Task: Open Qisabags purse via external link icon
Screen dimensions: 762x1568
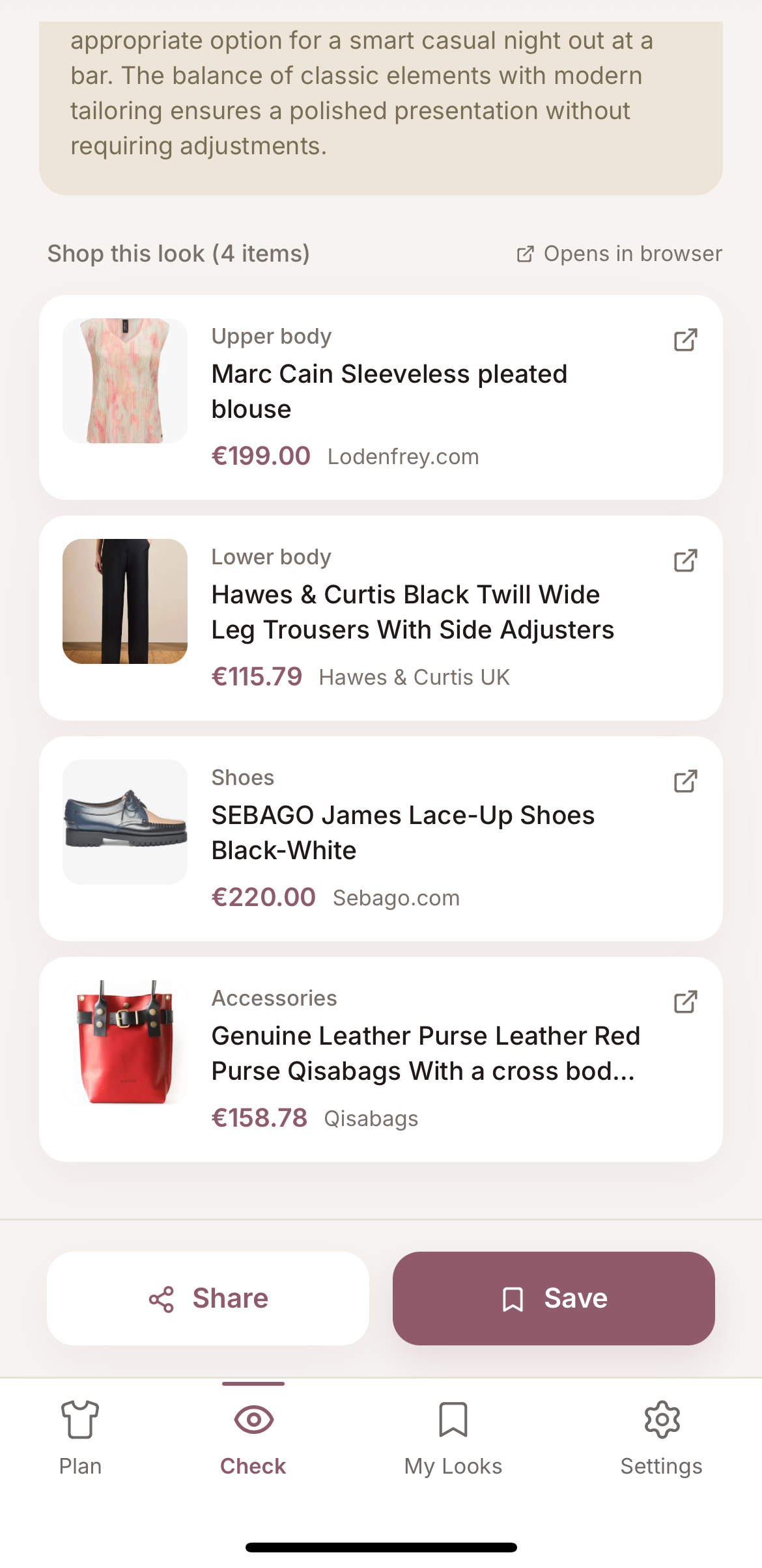Action: coord(686,1001)
